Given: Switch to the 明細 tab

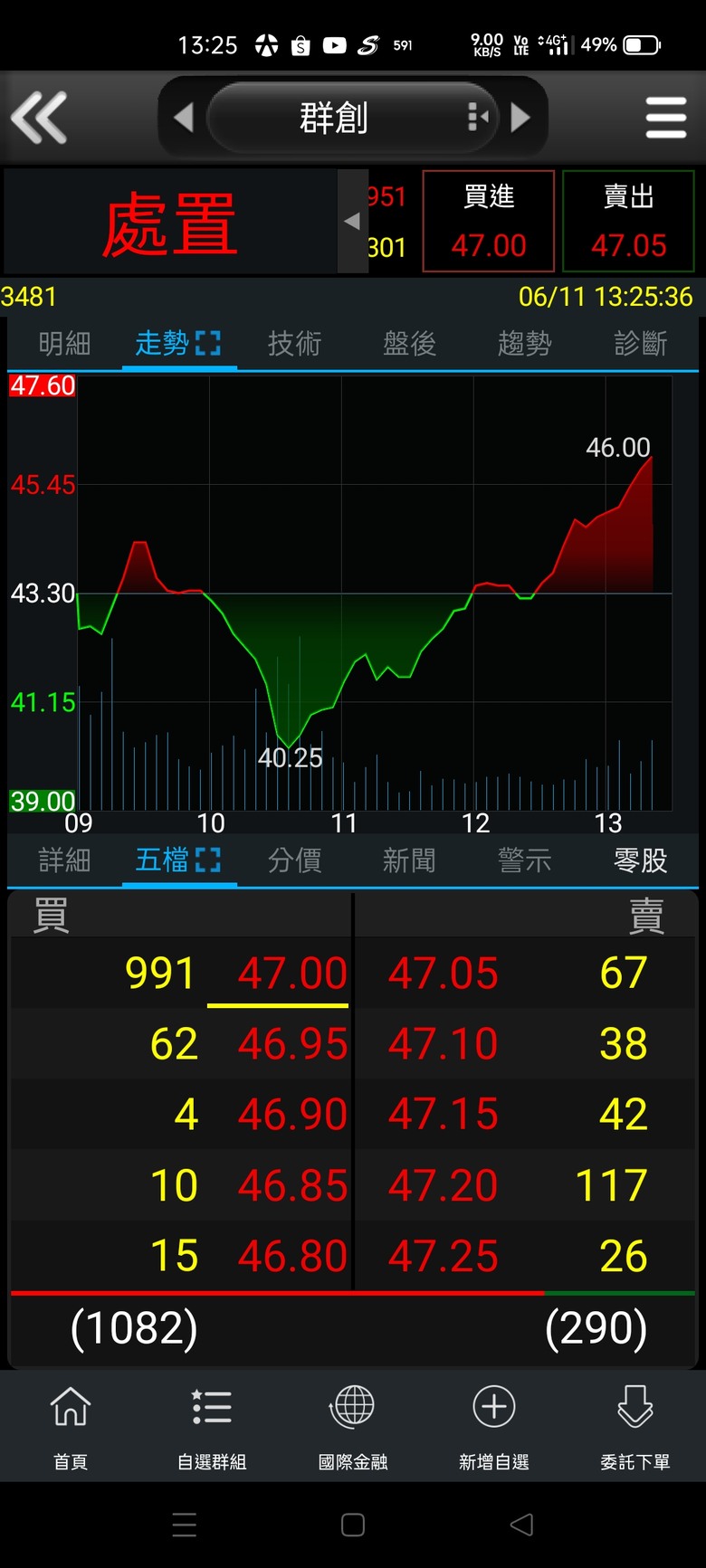Looking at the screenshot, I should click(x=64, y=344).
